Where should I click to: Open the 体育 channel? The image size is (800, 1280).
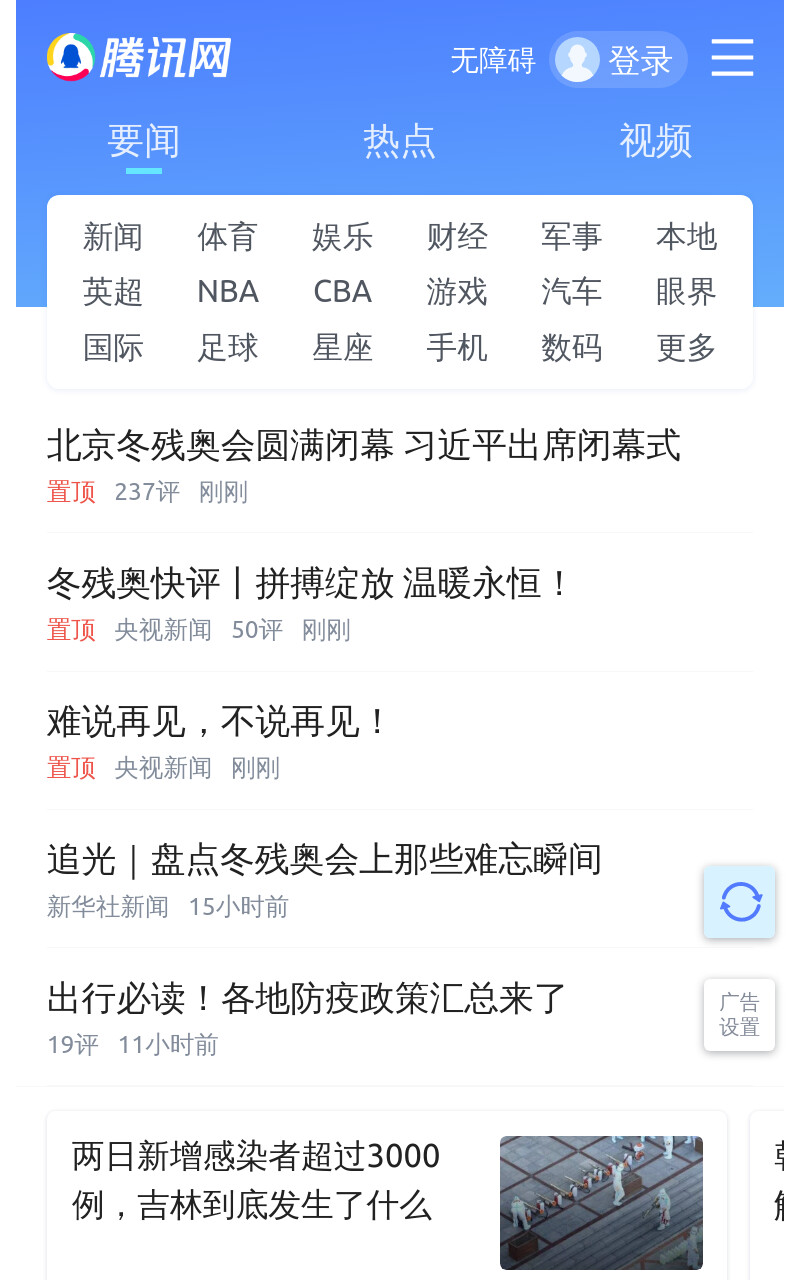228,237
